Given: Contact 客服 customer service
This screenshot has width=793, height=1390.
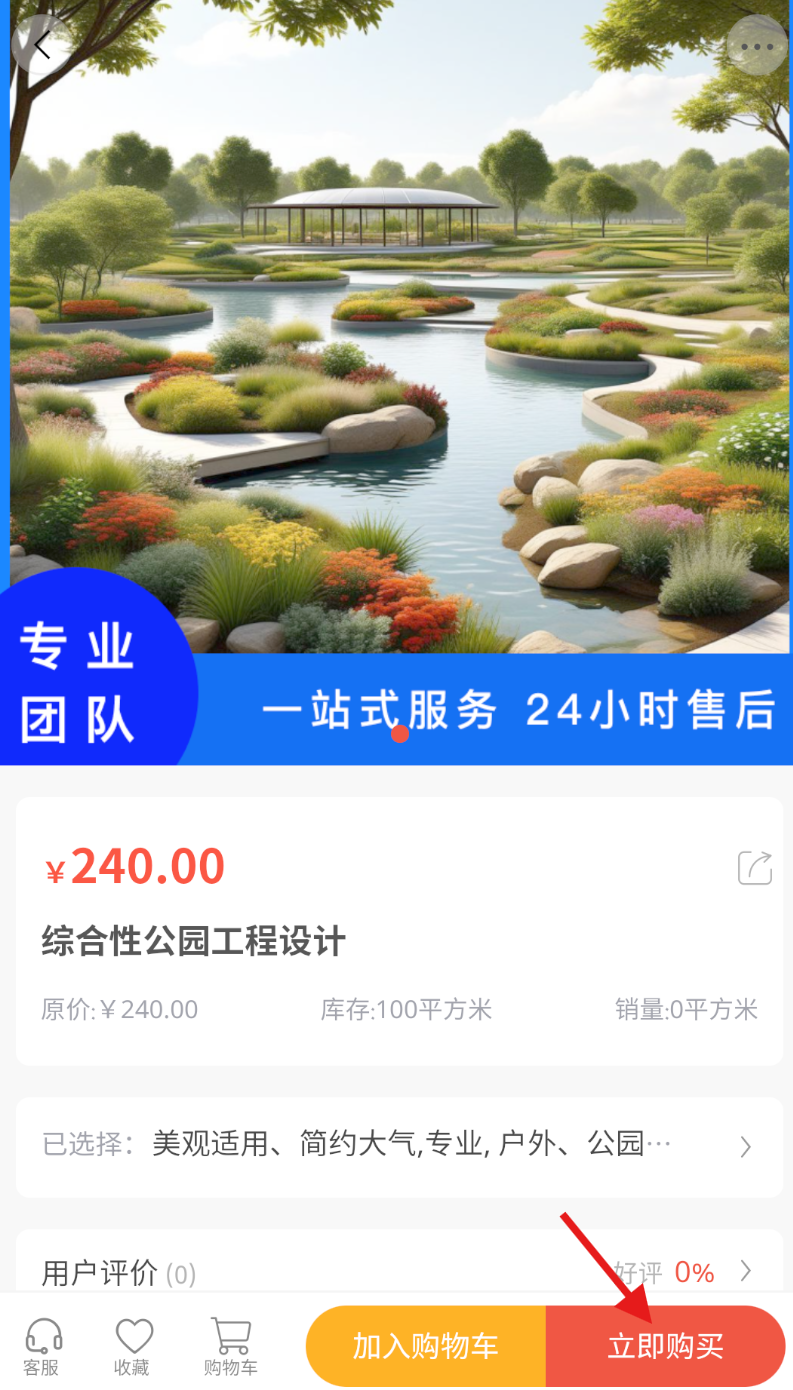Looking at the screenshot, I should tap(42, 1346).
